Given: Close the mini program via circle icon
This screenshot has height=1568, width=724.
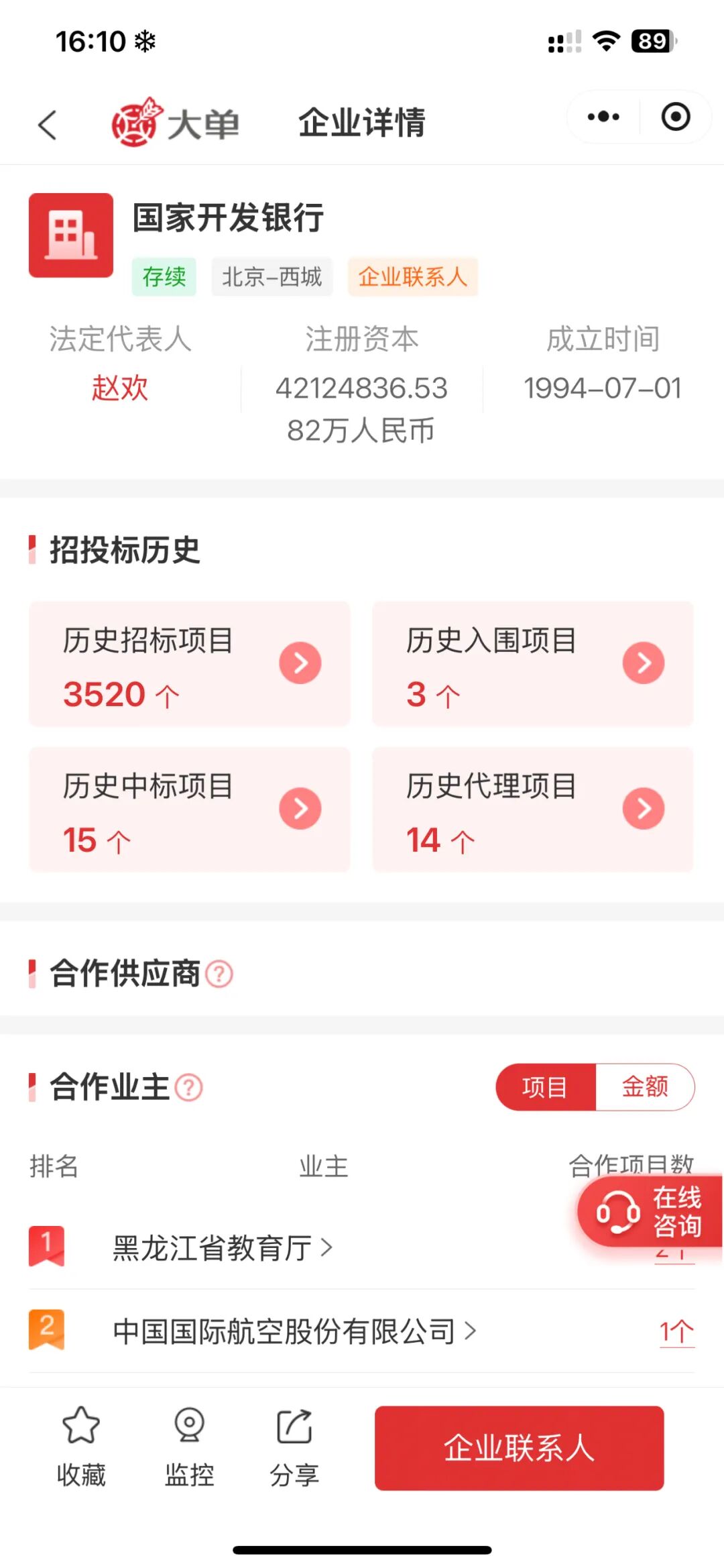Looking at the screenshot, I should click(675, 117).
